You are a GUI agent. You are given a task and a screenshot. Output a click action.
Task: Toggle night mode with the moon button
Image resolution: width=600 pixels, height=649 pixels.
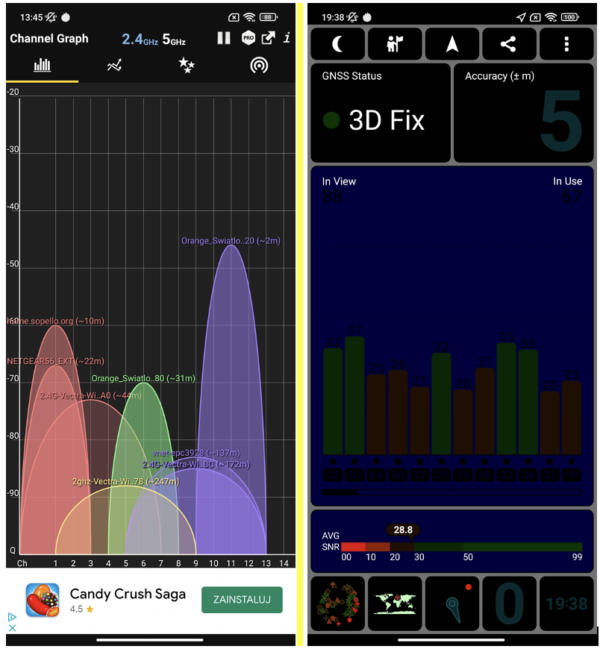pos(337,44)
